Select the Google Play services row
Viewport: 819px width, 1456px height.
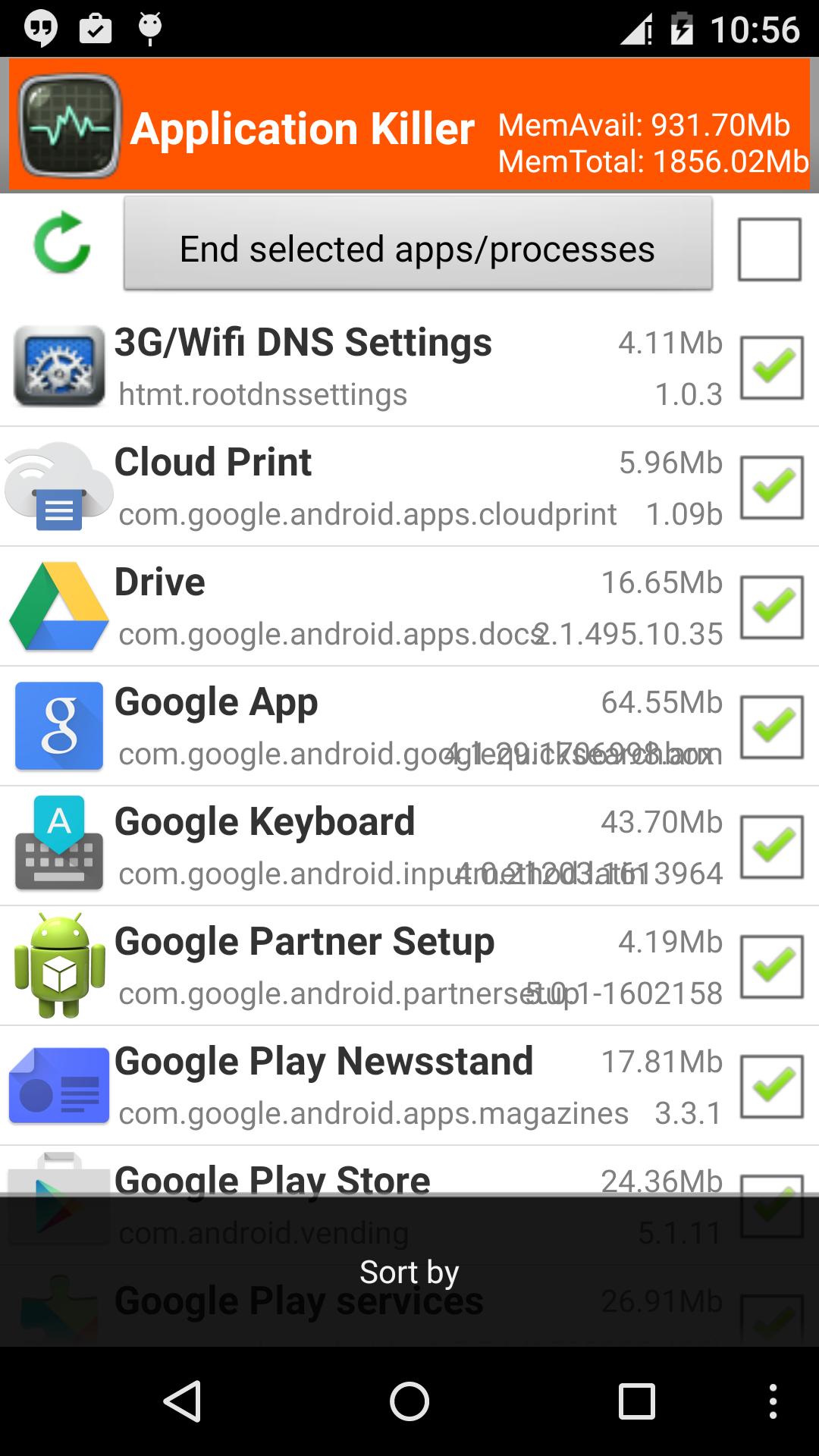[x=303, y=1300]
